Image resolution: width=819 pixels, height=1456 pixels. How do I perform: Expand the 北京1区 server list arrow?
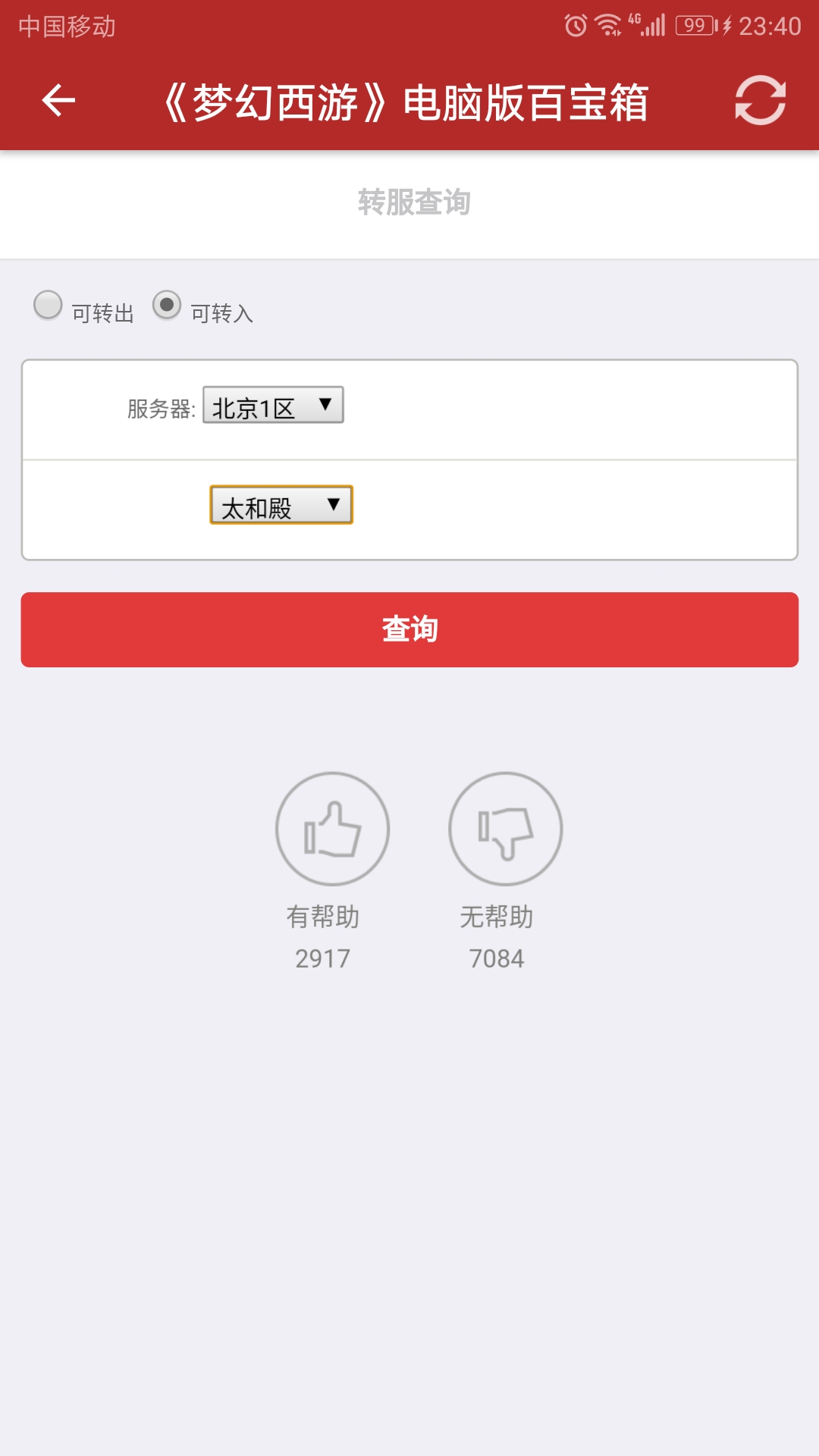[x=326, y=404]
